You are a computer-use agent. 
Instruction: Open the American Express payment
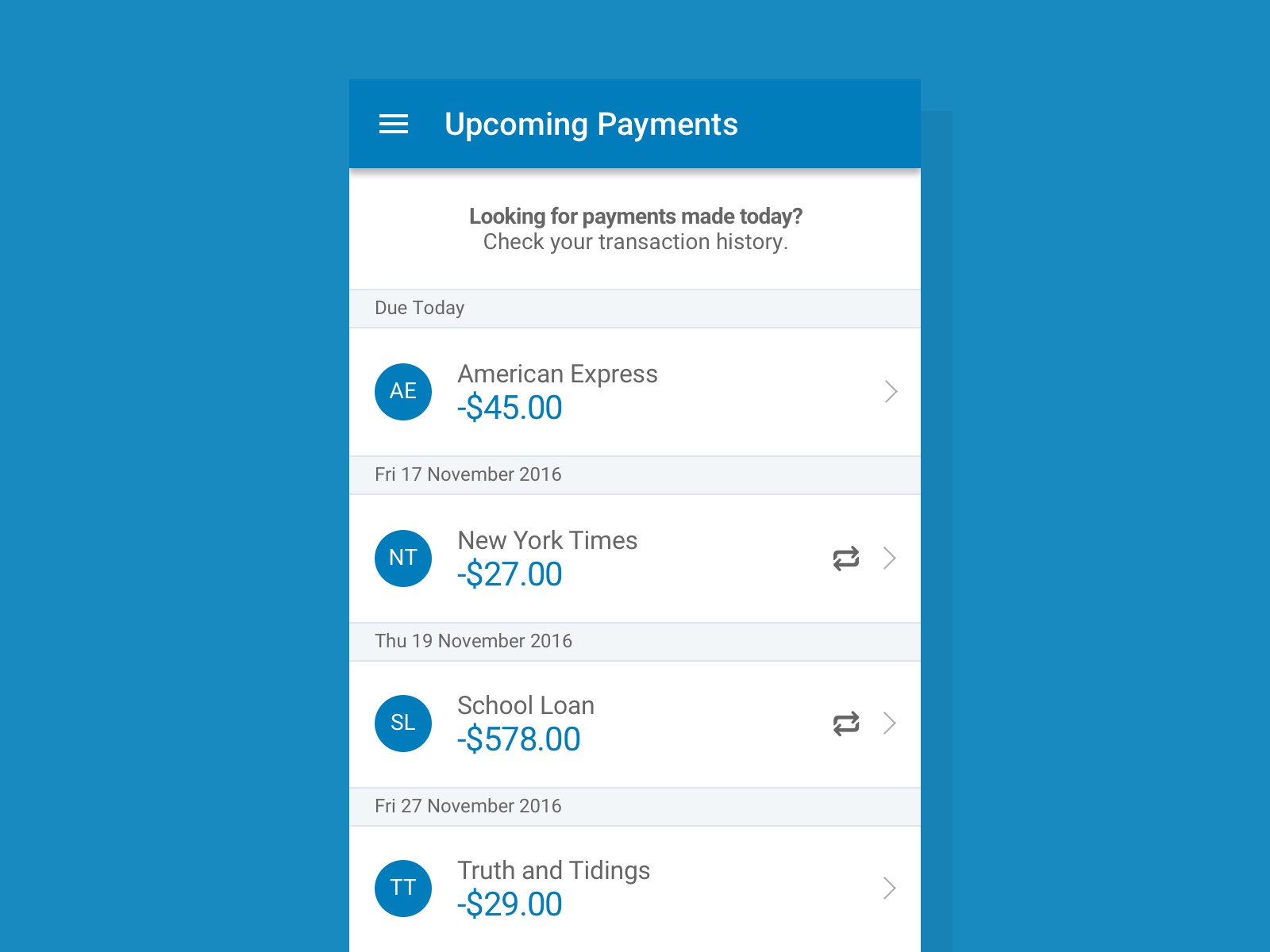click(635, 391)
